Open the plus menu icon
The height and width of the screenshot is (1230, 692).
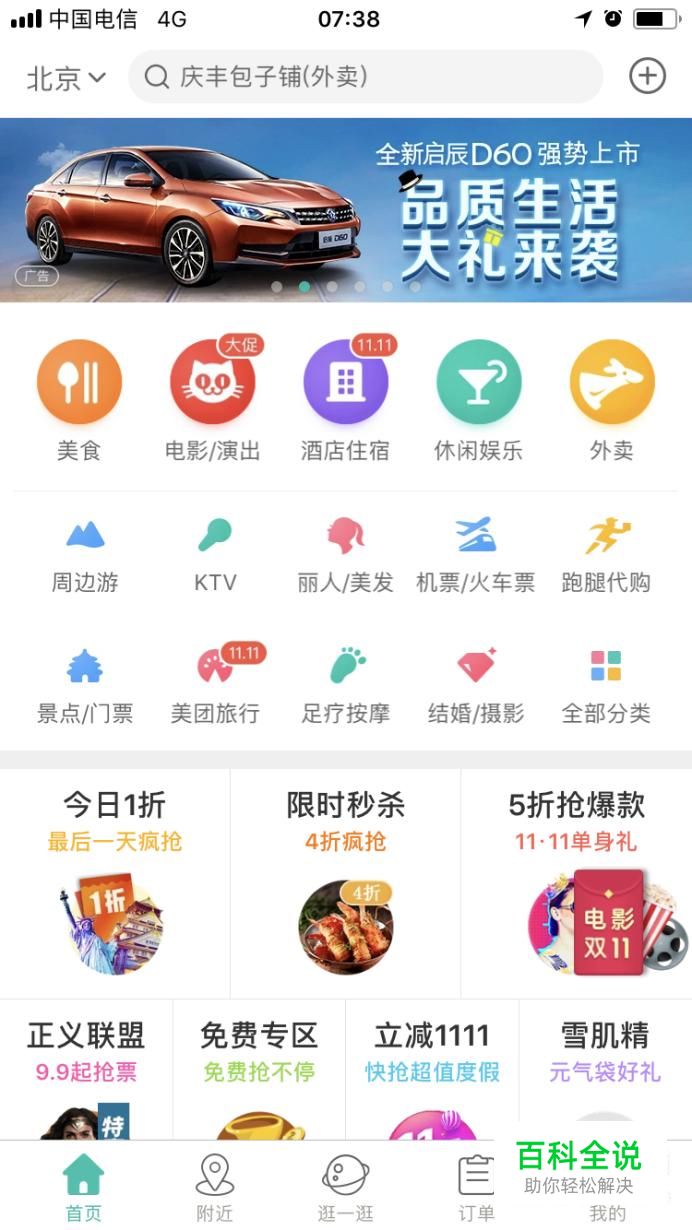[647, 76]
